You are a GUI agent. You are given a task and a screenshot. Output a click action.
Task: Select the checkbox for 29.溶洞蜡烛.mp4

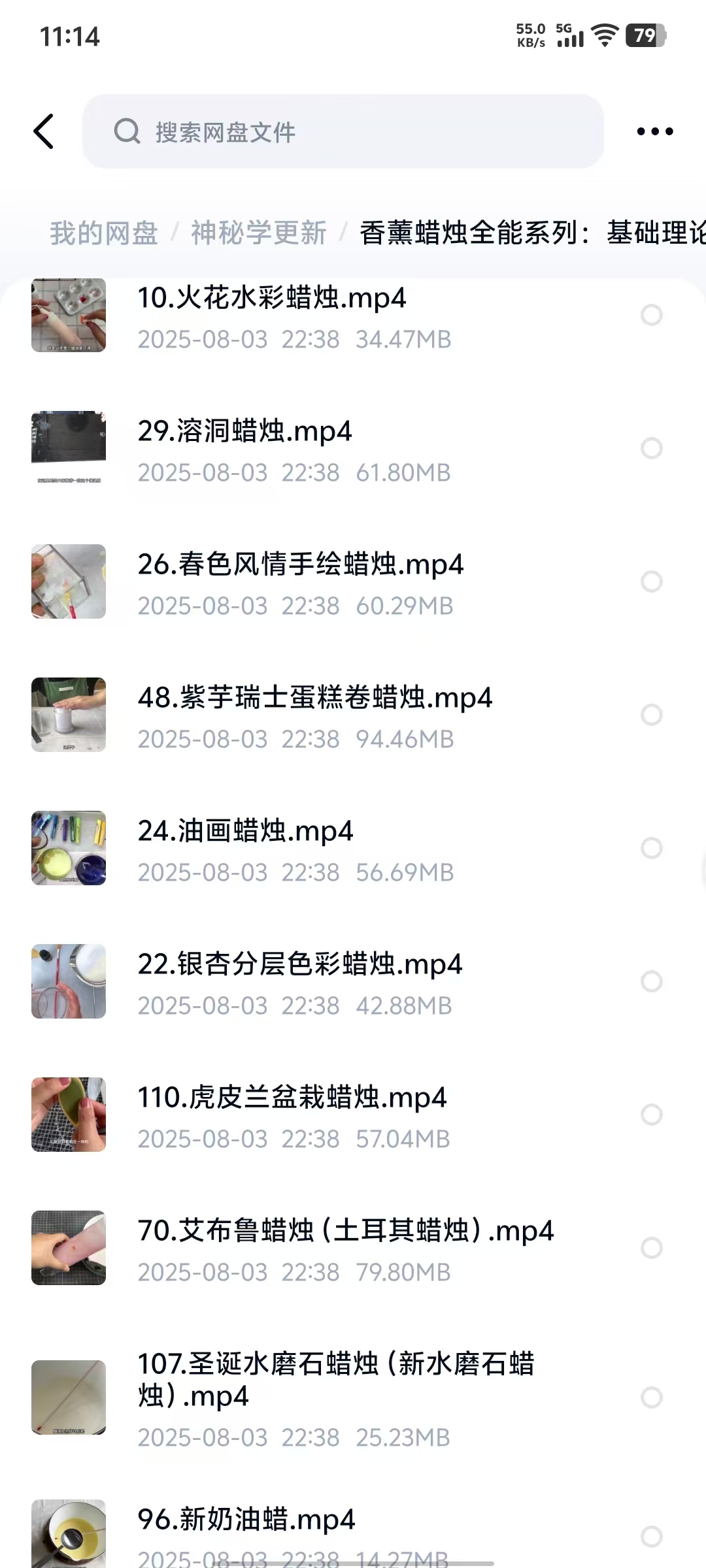pyautogui.click(x=651, y=448)
